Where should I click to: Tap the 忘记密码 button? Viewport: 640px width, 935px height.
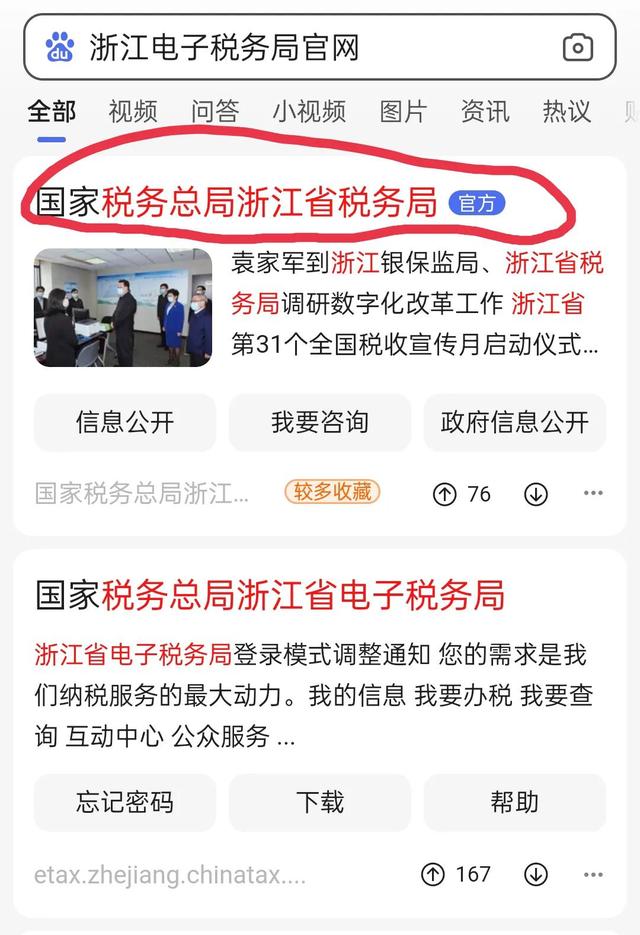[x=125, y=802]
